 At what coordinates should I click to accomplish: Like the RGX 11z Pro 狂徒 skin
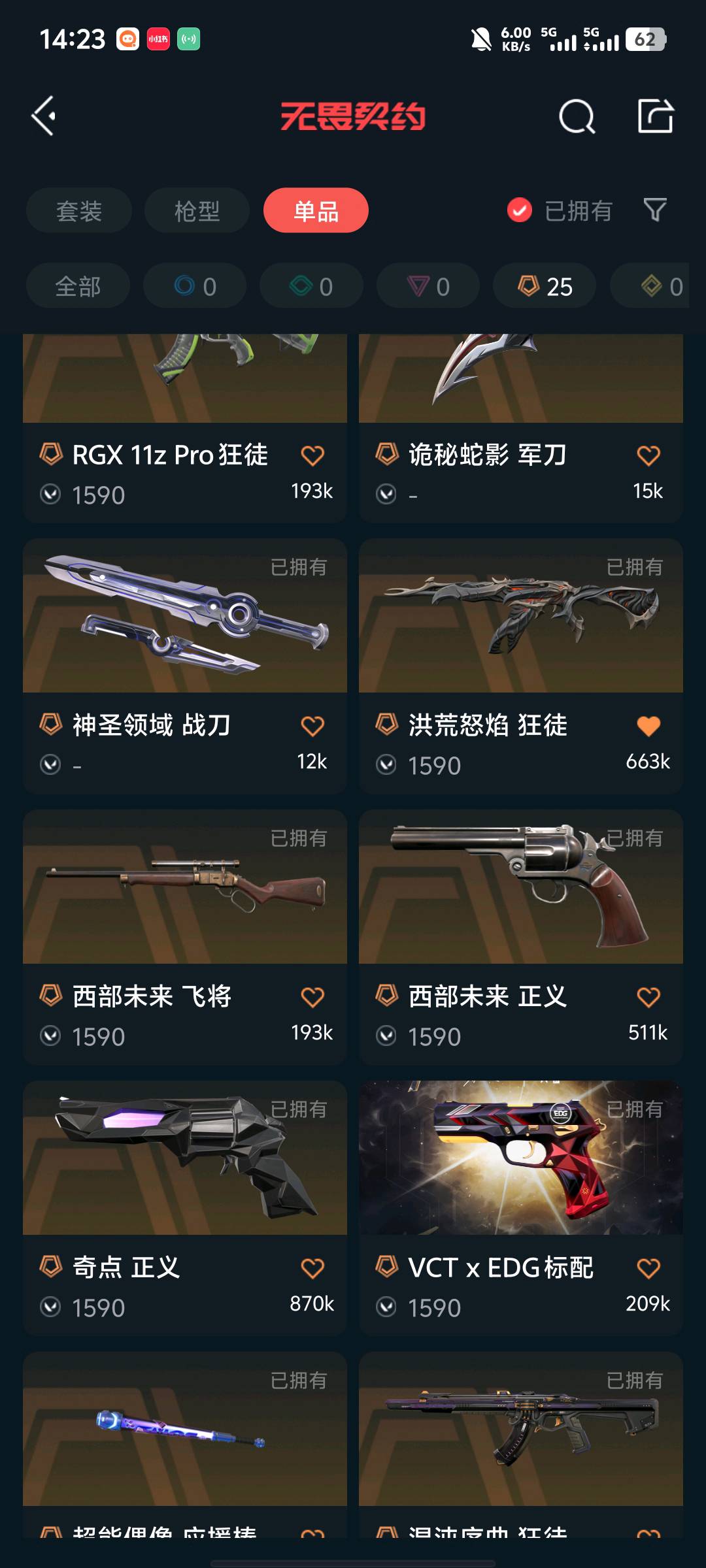coord(312,455)
